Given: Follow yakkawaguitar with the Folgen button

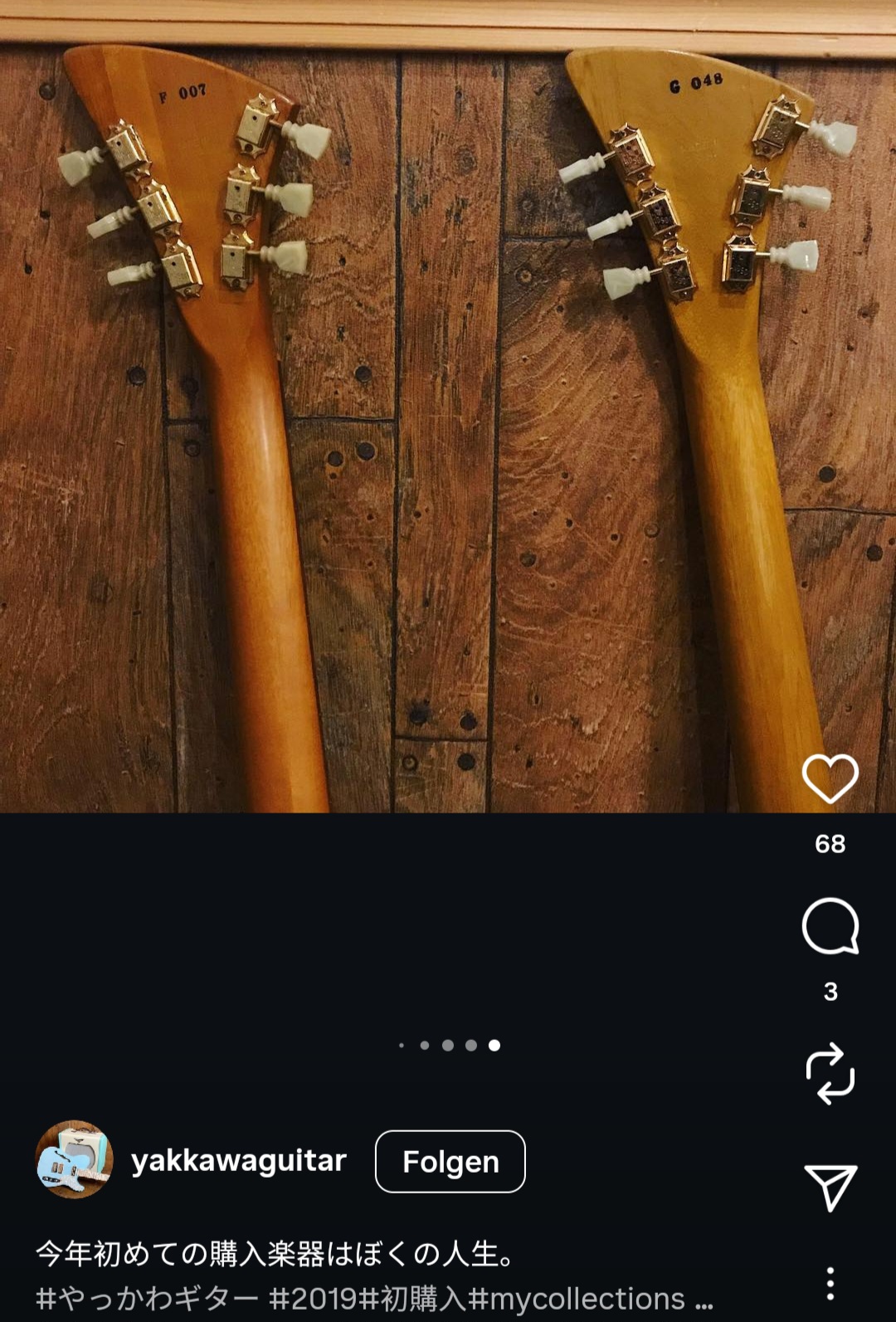Looking at the screenshot, I should 450,1162.
